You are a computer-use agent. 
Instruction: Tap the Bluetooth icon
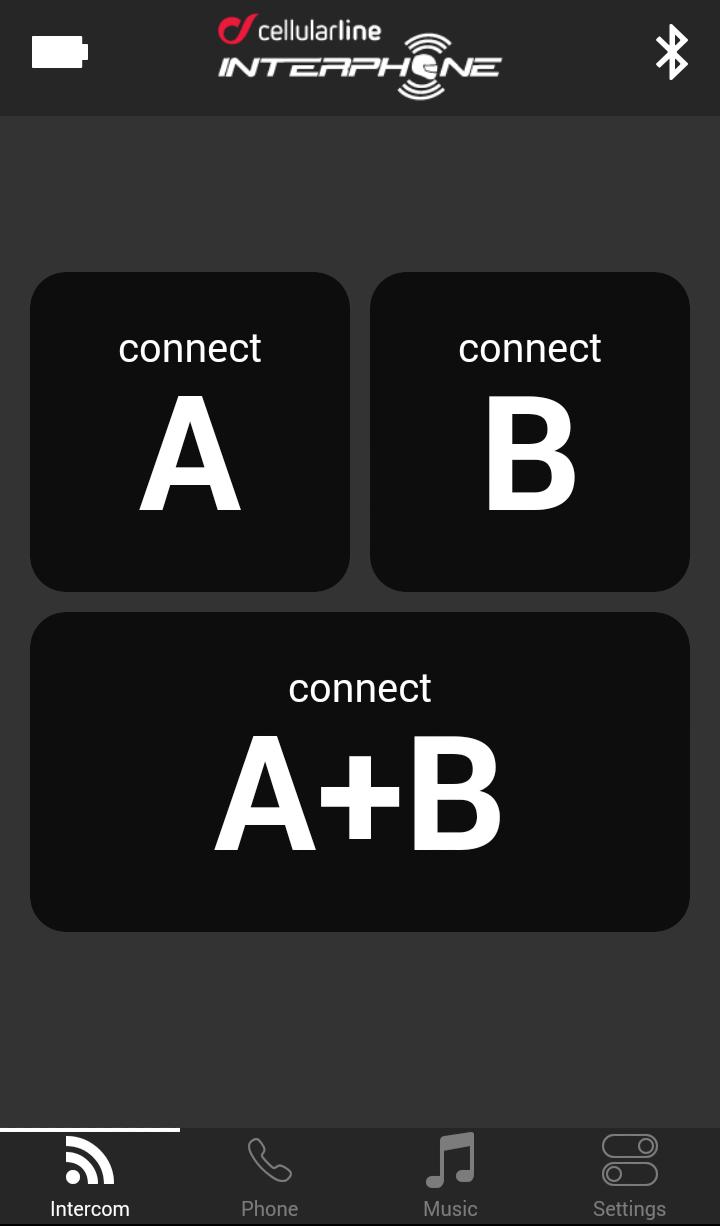pos(671,52)
